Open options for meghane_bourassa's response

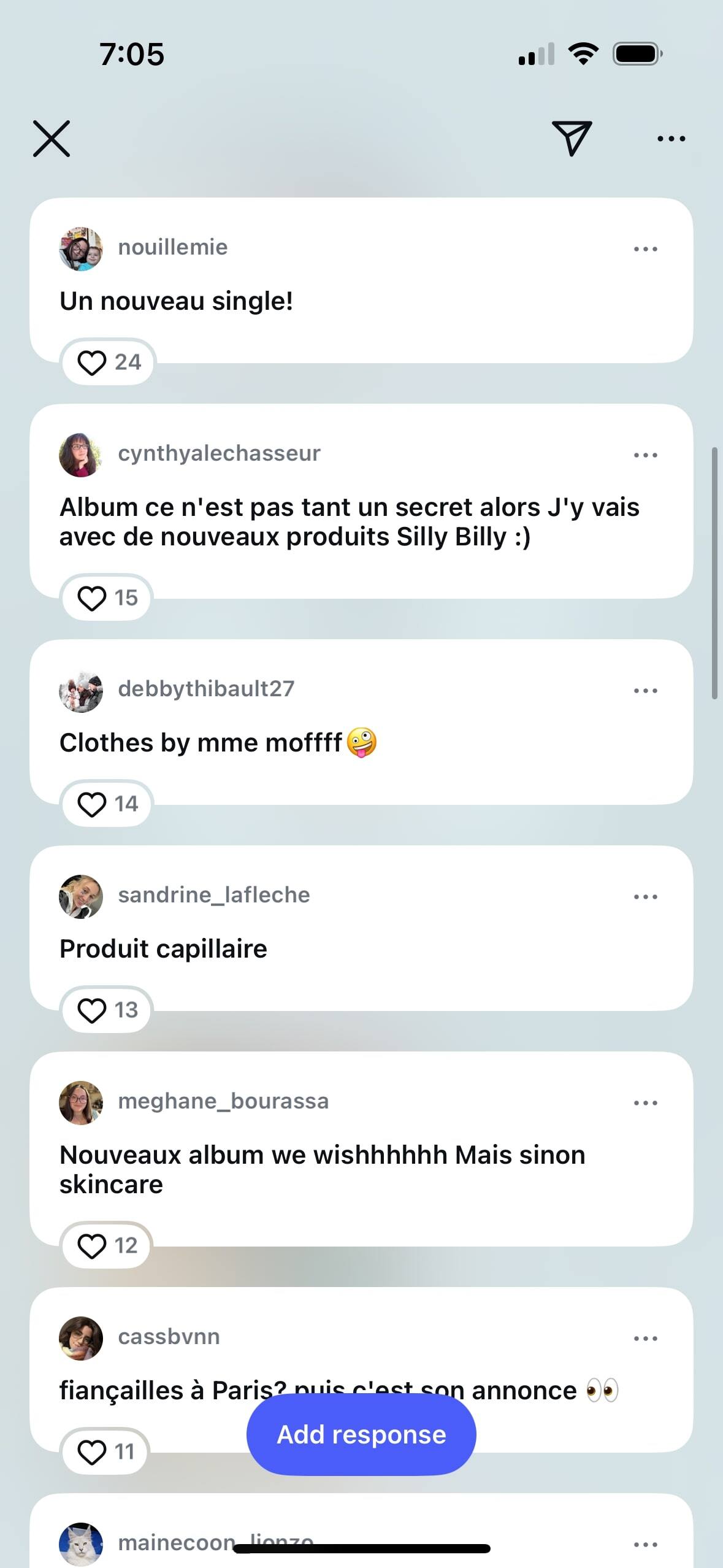(645, 1103)
